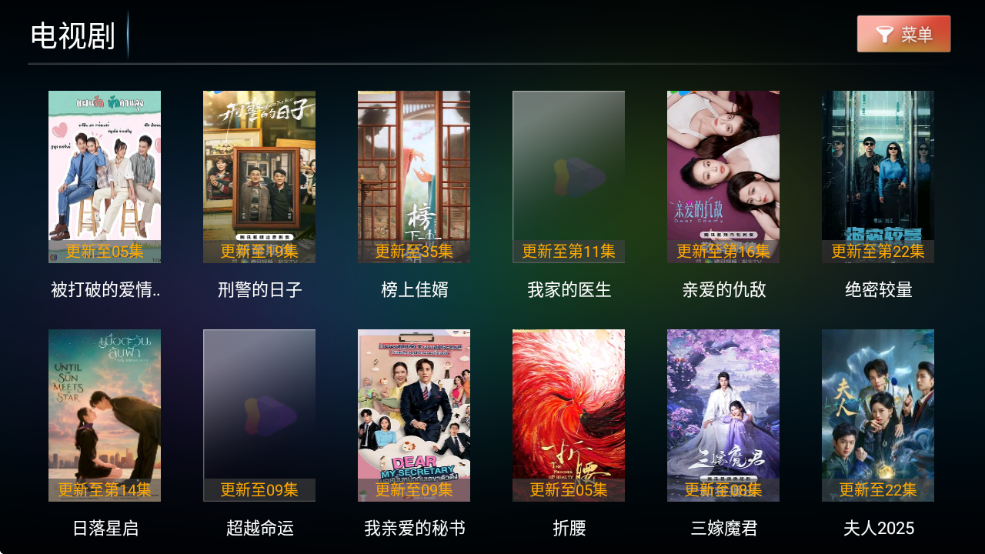This screenshot has width=985, height=554.
Task: Open the 菜单 filter menu
Action: 903,34
